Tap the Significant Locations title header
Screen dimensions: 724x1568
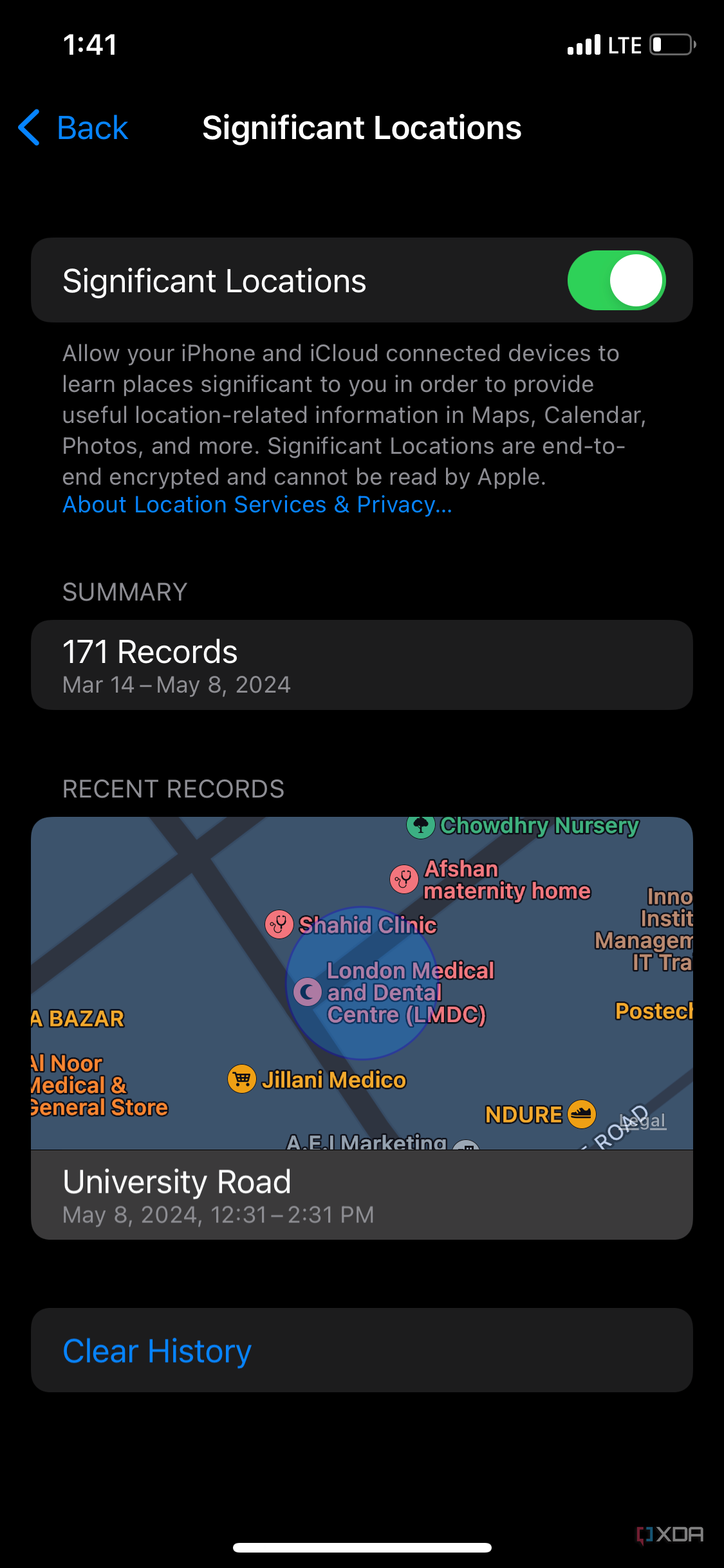point(362,127)
